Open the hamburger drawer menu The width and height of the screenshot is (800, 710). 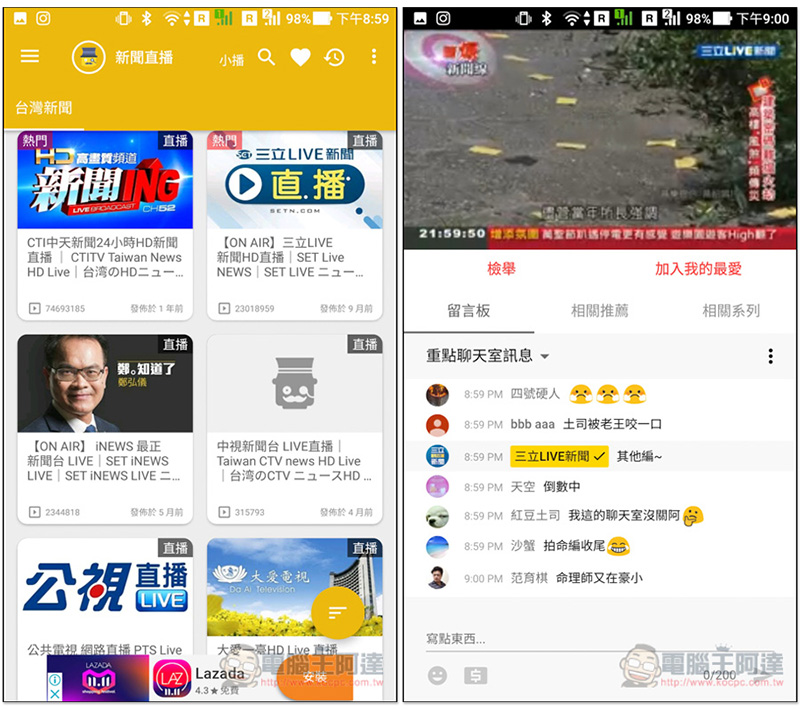coord(30,57)
